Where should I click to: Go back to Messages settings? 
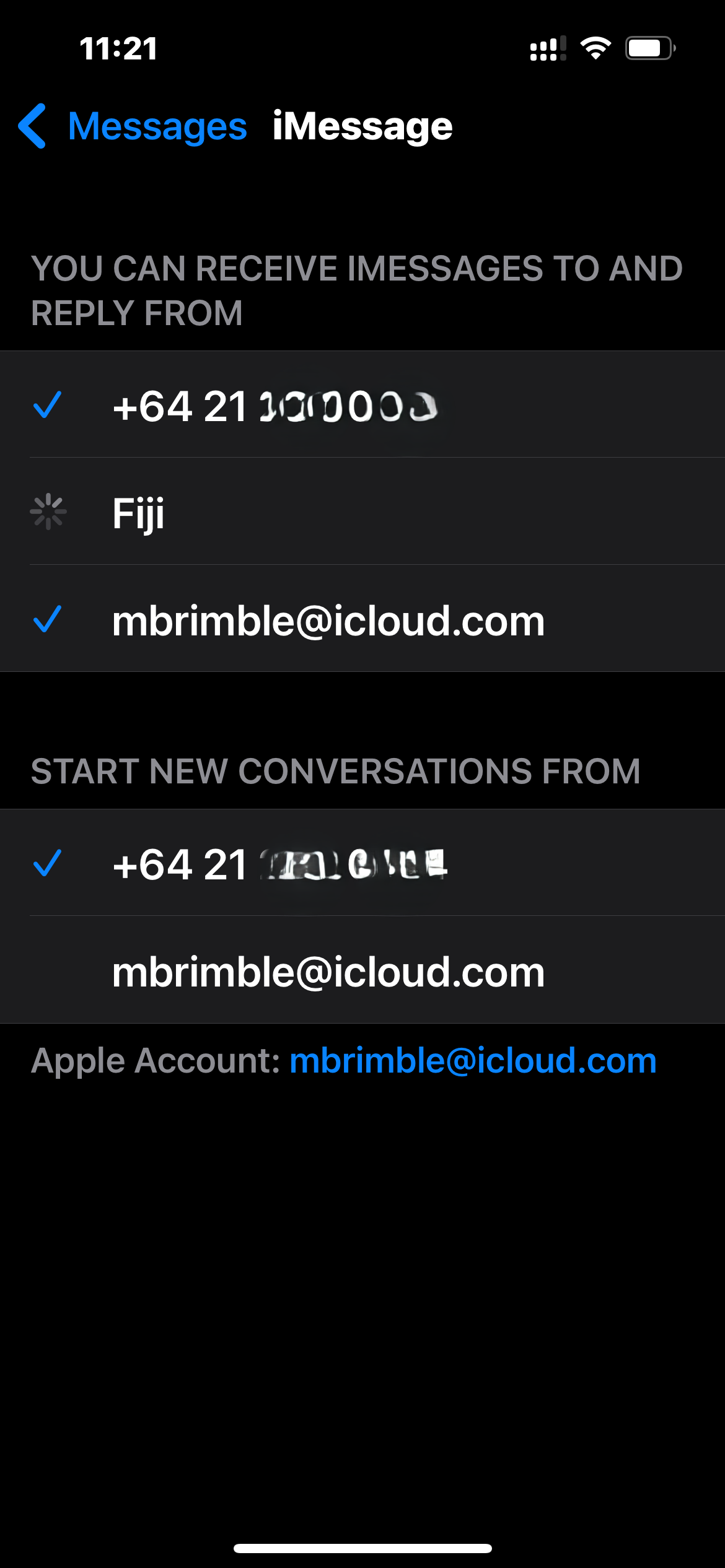tap(133, 126)
